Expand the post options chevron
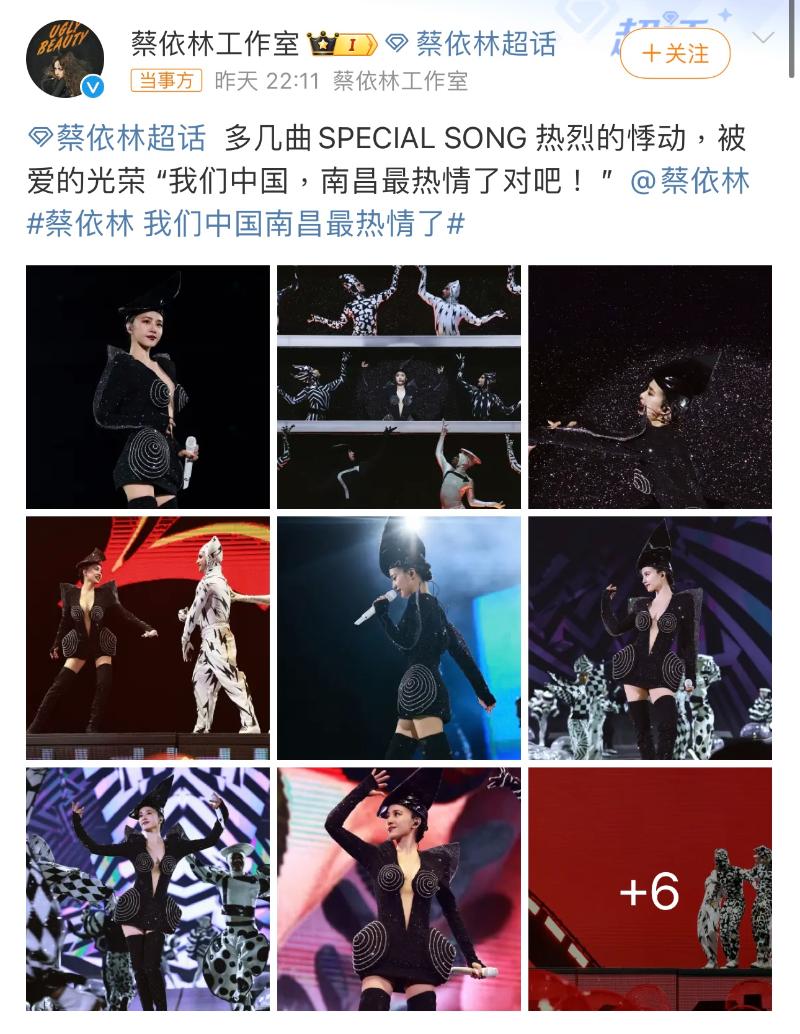 coord(762,40)
